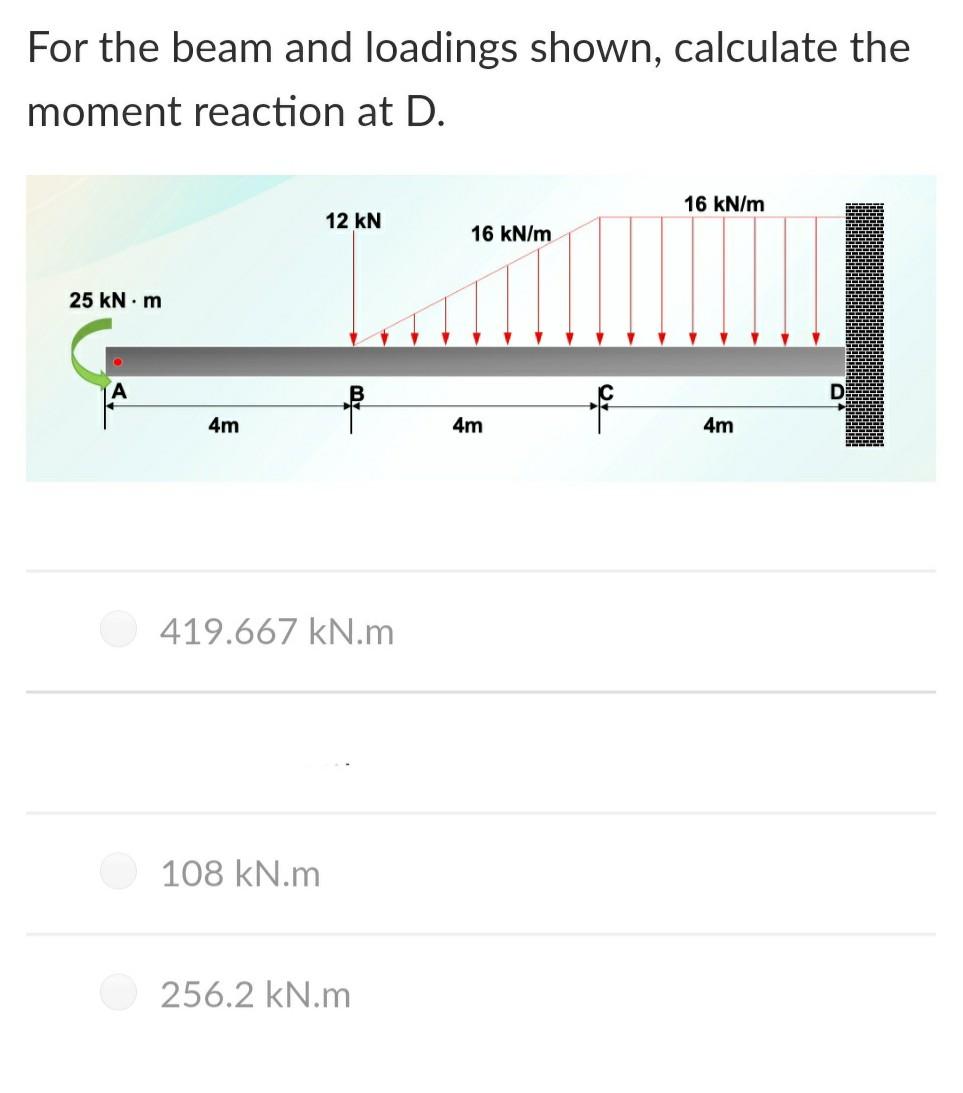Click the 25 kN·m moment label
The image size is (963, 1093).
coord(113,300)
